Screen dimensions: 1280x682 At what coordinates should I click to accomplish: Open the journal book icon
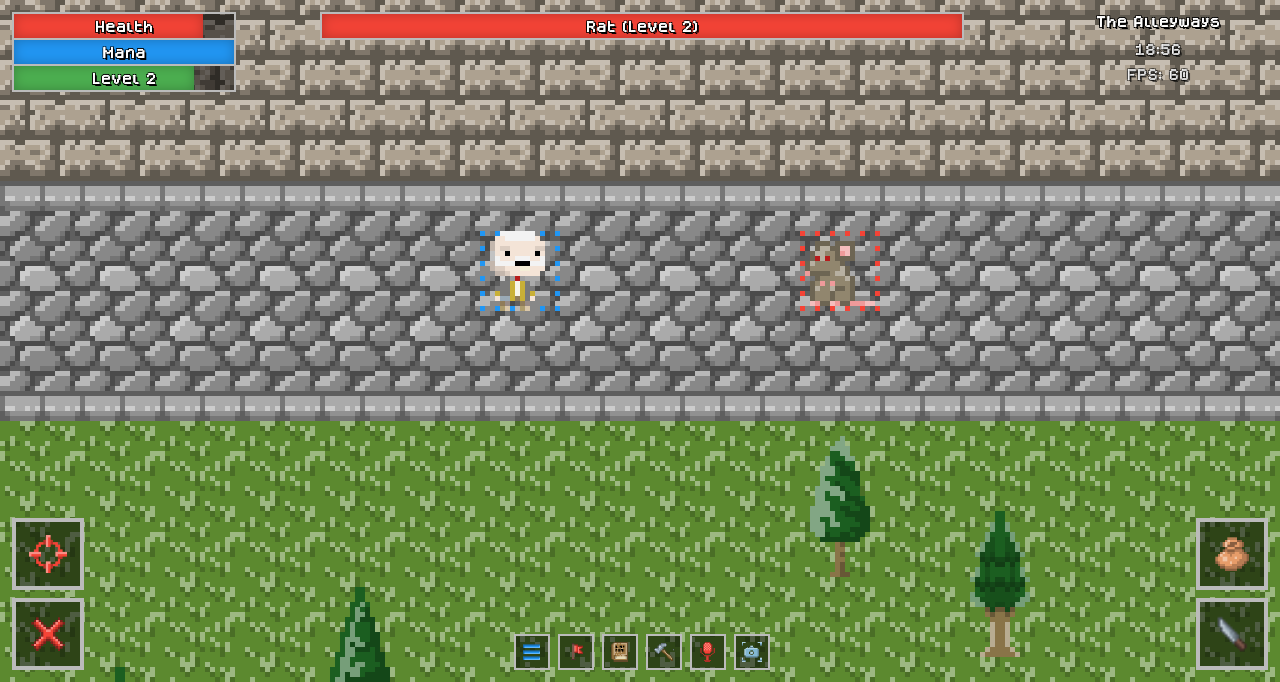click(x=620, y=652)
